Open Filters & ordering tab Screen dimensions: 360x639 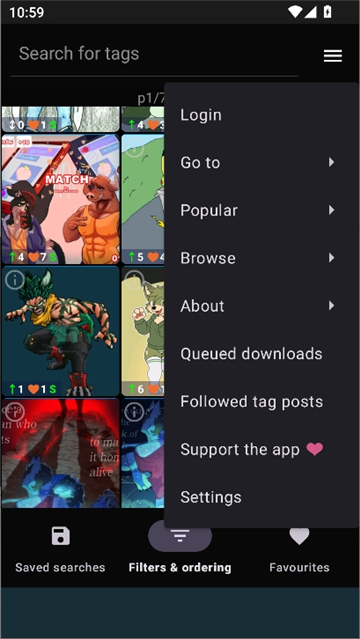click(x=180, y=549)
